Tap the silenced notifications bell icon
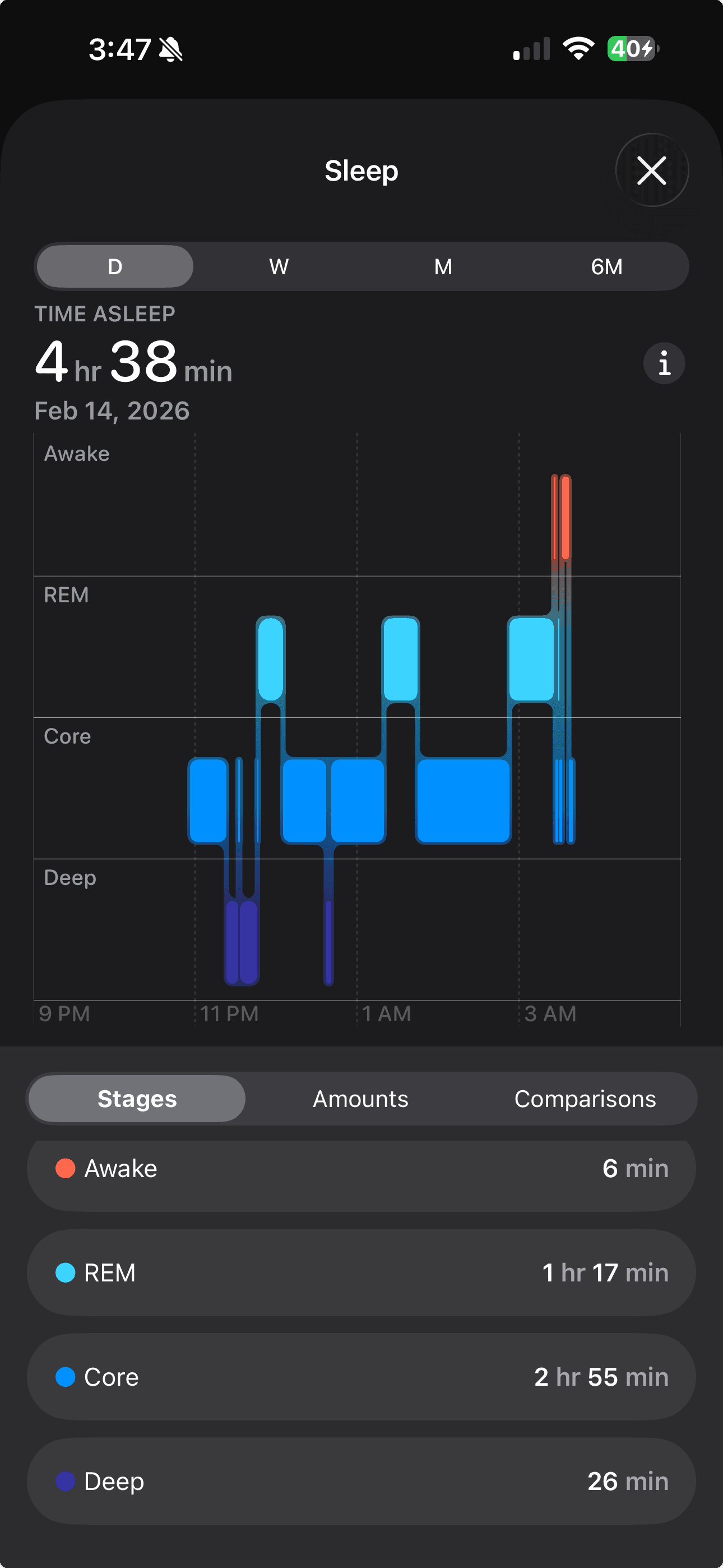Image resolution: width=723 pixels, height=1568 pixels. pos(171,49)
